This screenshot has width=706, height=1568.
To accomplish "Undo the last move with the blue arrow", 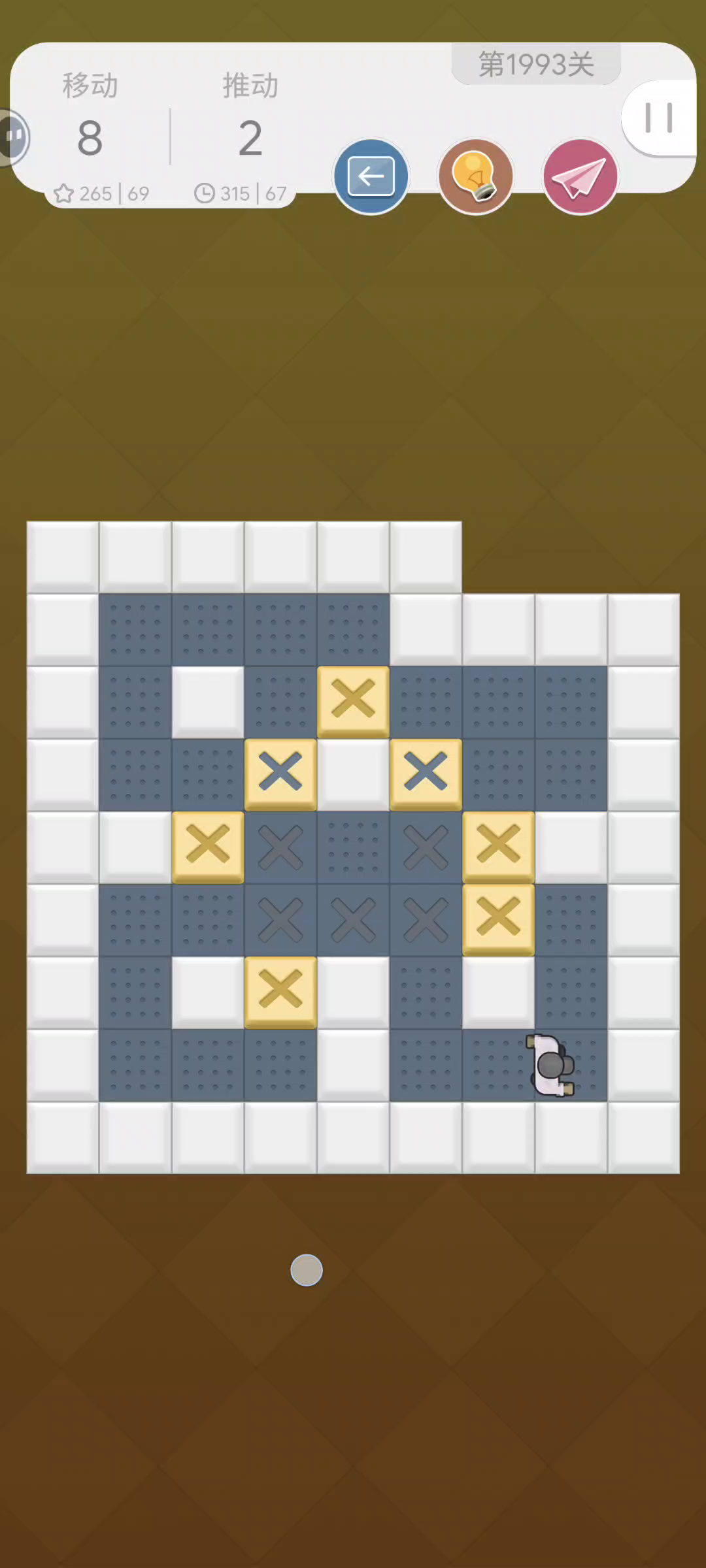I will click(x=371, y=176).
